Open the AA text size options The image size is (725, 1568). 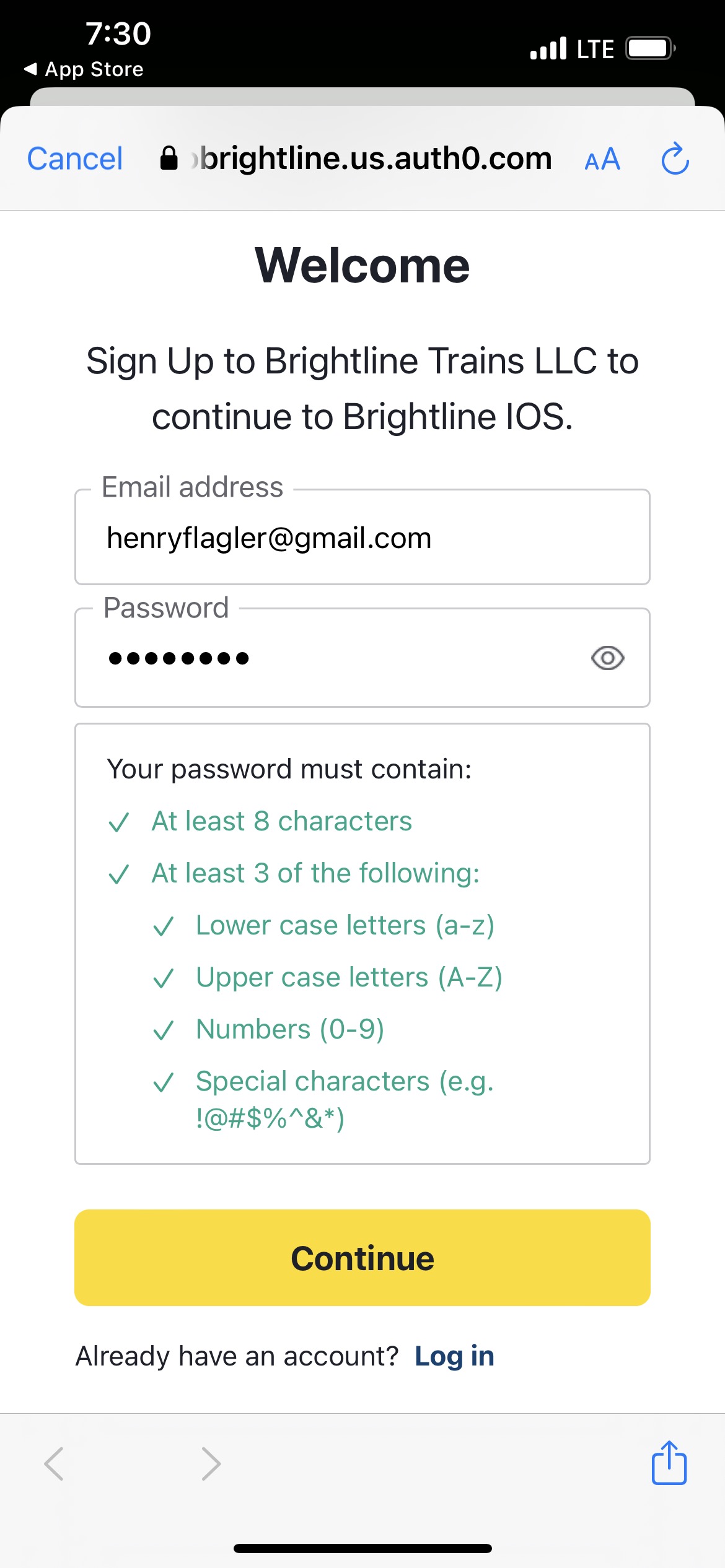pos(602,160)
